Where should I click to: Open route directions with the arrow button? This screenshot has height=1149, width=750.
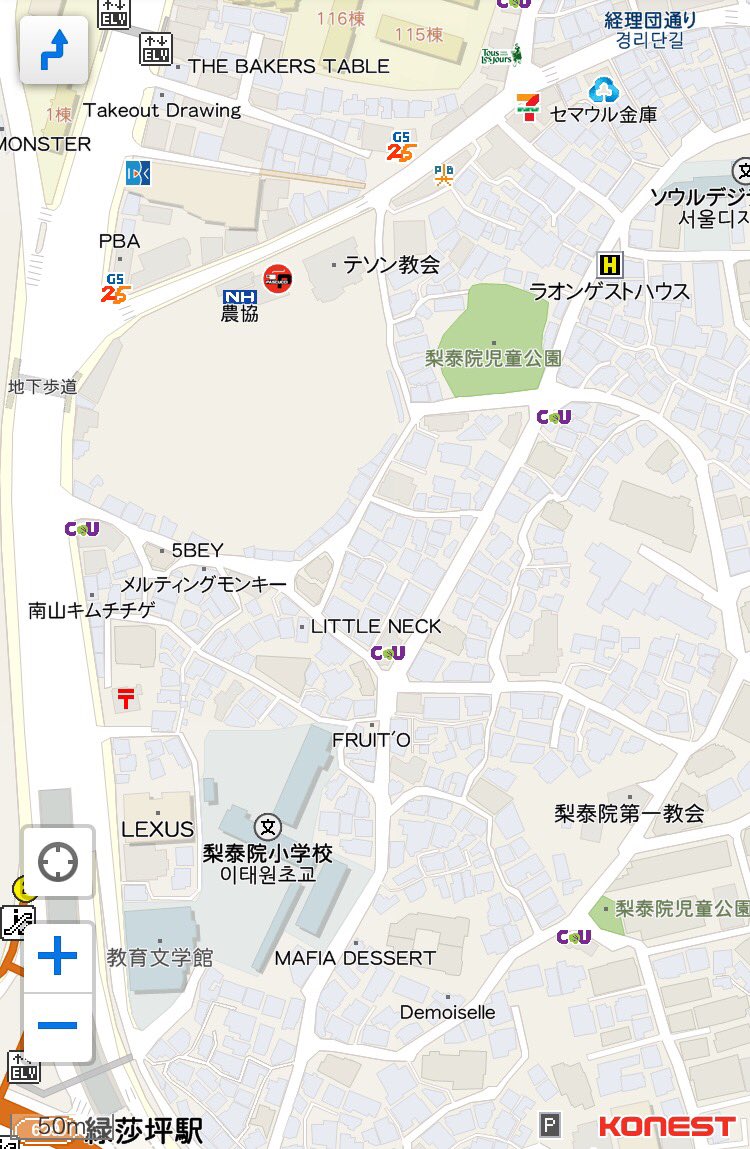(54, 50)
